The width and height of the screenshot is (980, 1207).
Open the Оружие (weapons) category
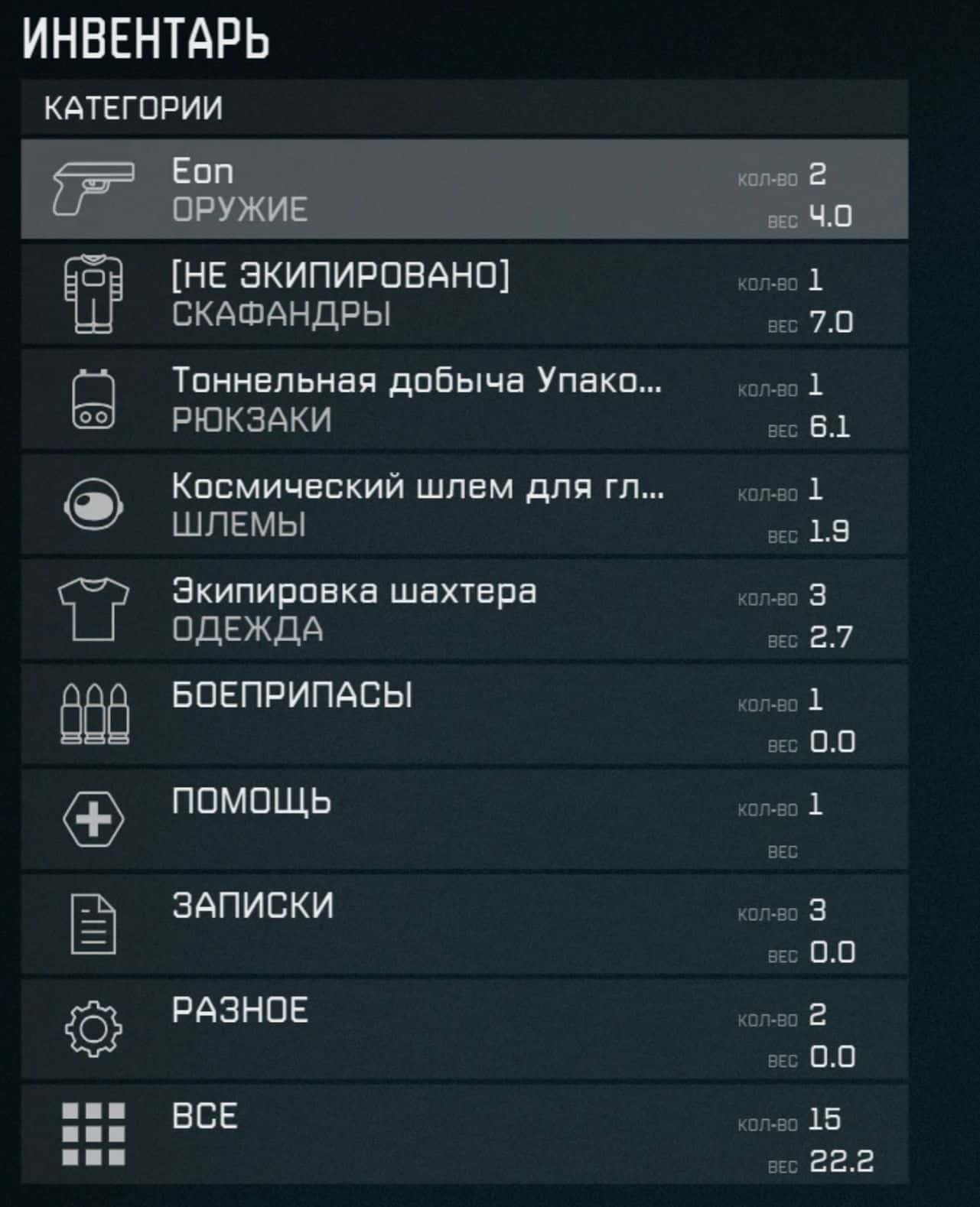[x=464, y=190]
